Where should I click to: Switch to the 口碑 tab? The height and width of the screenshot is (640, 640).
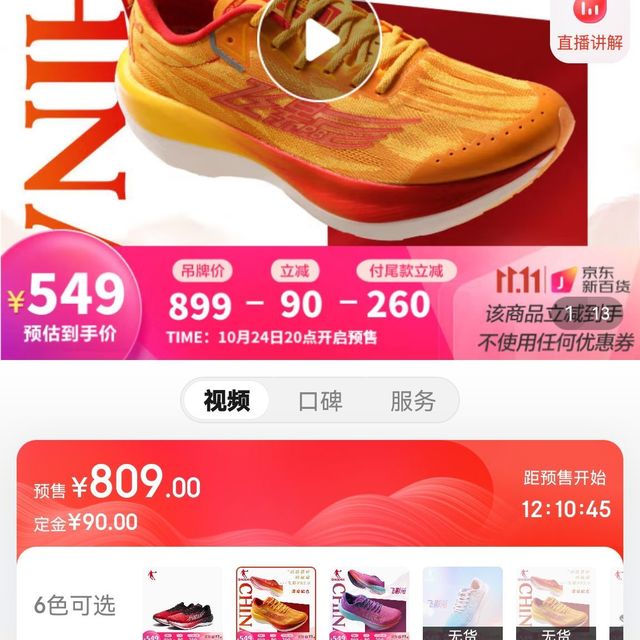[x=320, y=401]
